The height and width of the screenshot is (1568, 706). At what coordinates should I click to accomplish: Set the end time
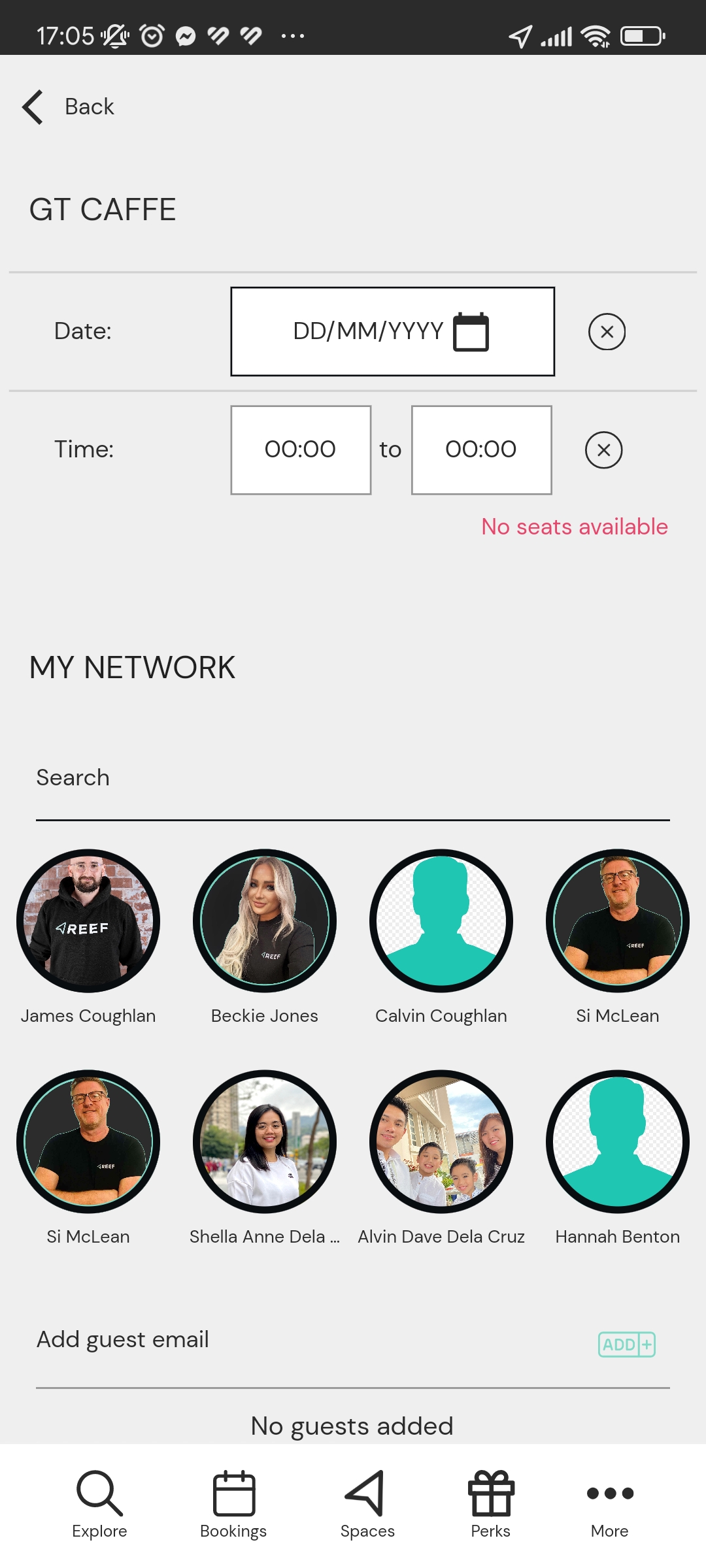481,449
